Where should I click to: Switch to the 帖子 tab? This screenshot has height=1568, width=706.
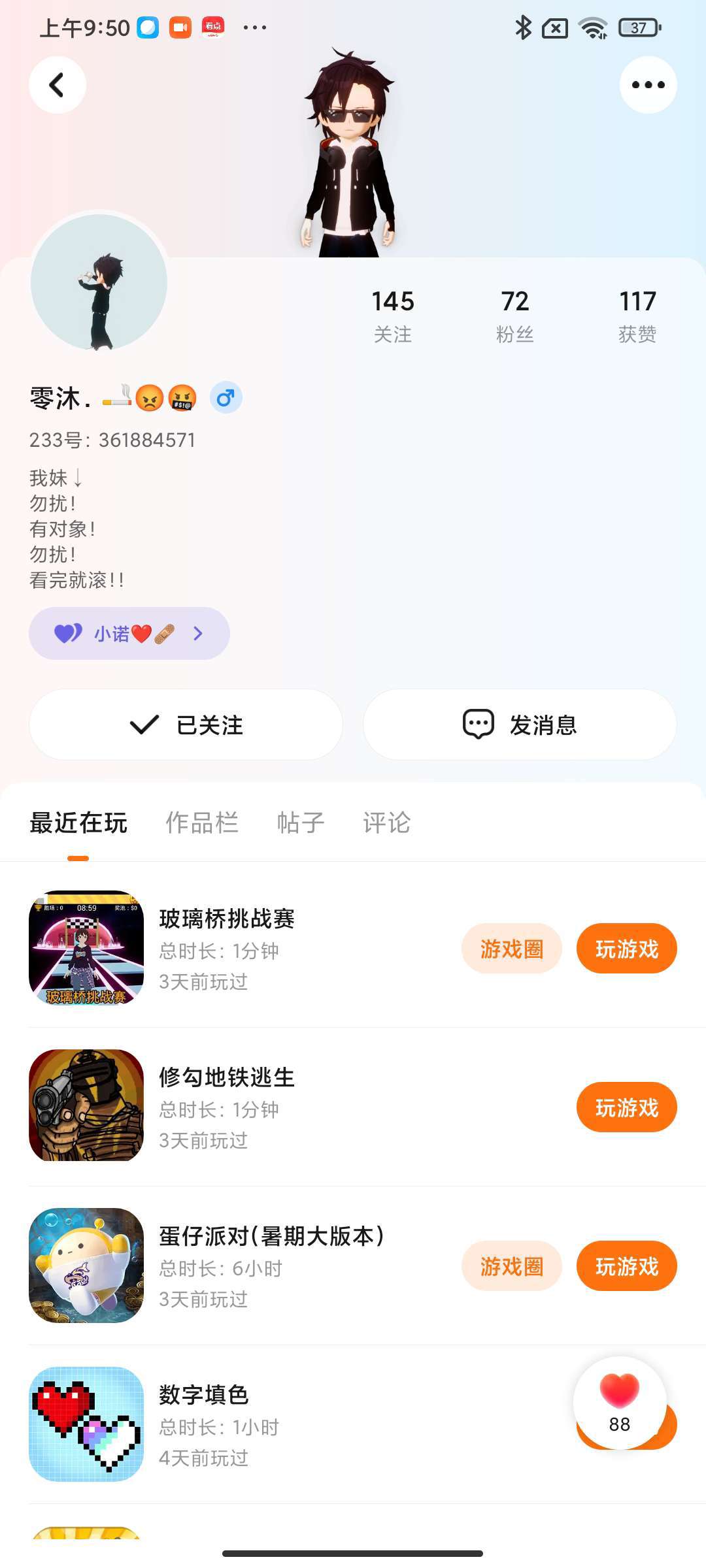[x=301, y=823]
